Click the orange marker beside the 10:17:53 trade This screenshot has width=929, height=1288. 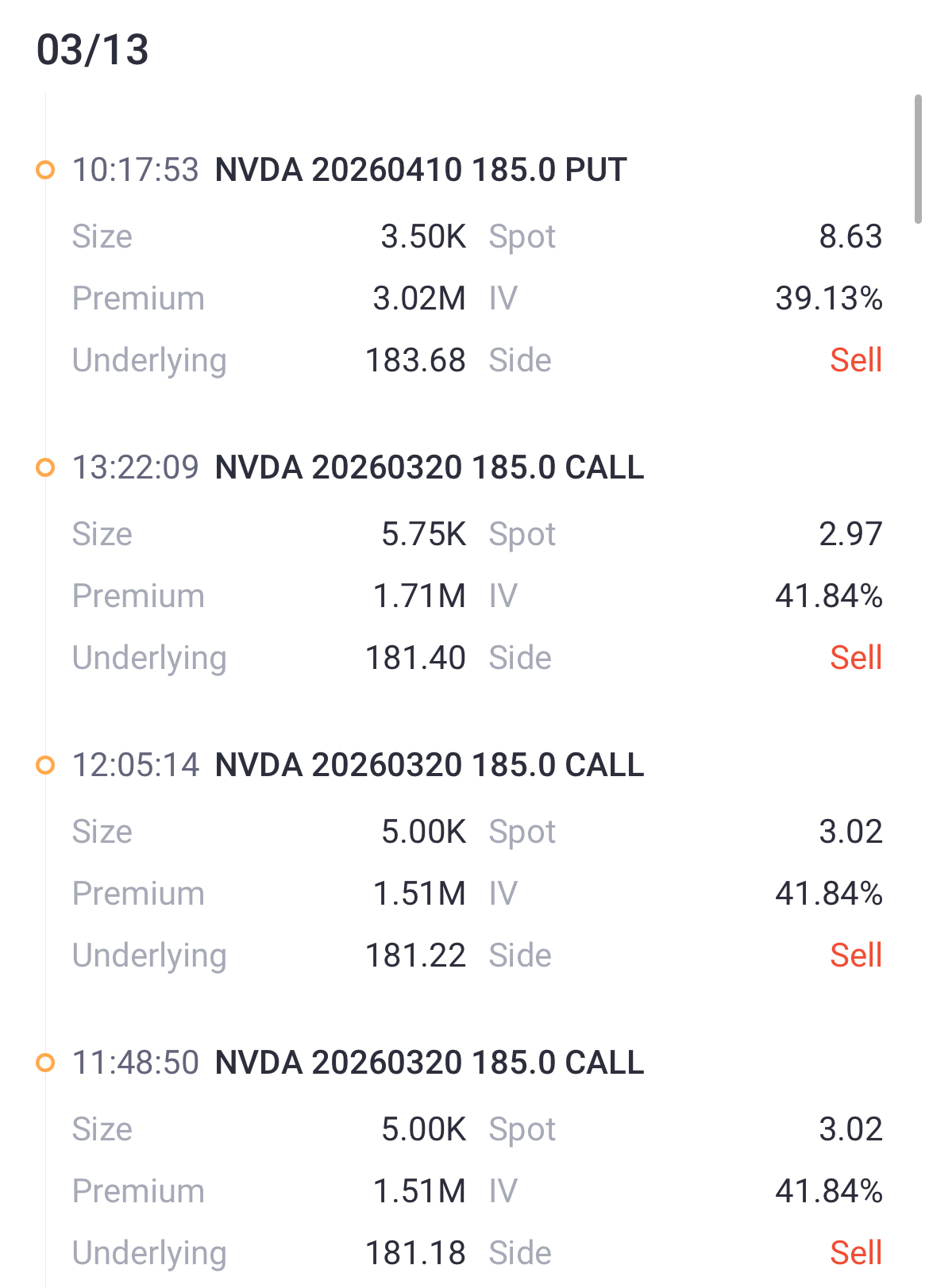[x=45, y=169]
